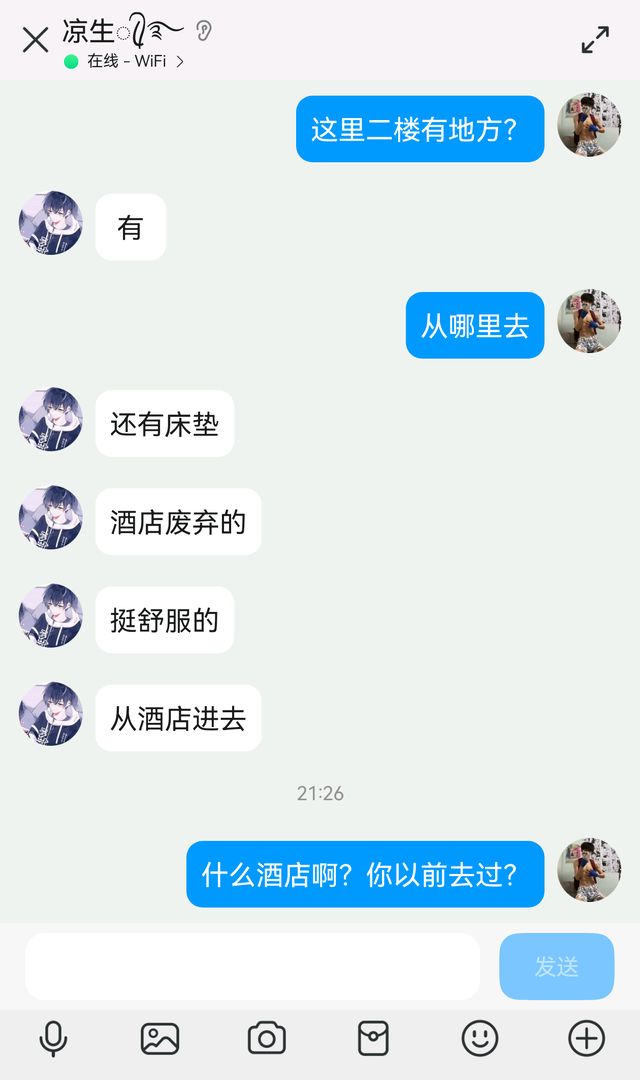This screenshot has height=1080, width=640.
Task: Launch the camera to take a photo
Action: (x=267, y=1039)
